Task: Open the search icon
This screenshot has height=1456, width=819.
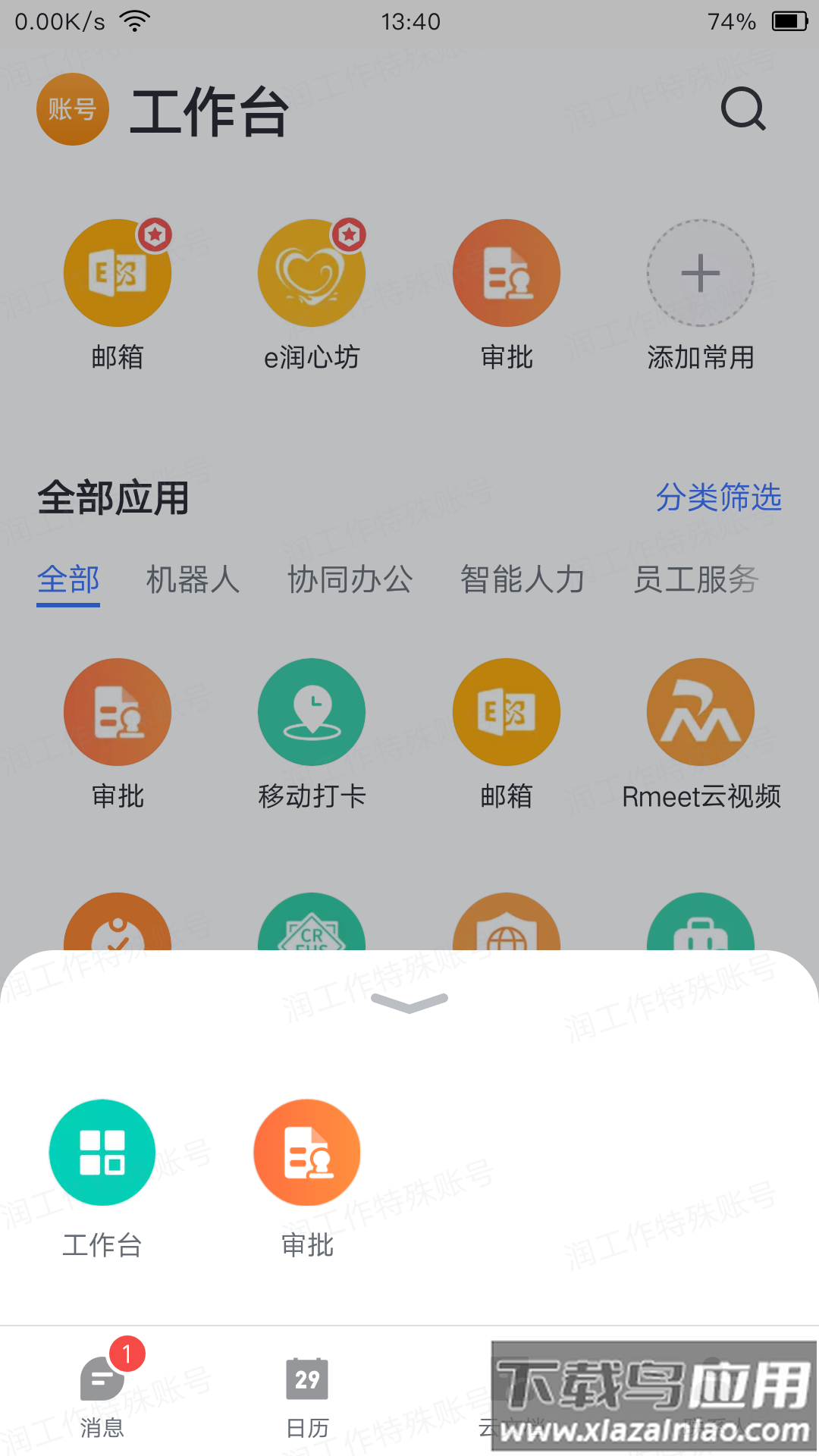Action: (742, 110)
